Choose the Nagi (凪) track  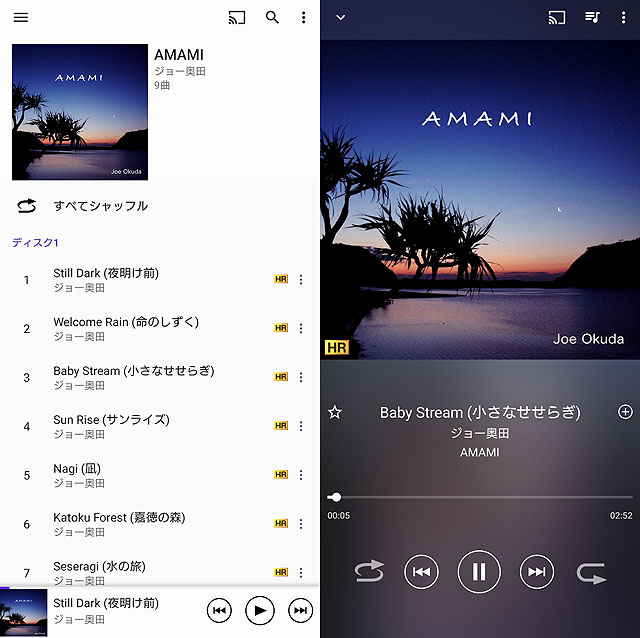tap(79, 475)
